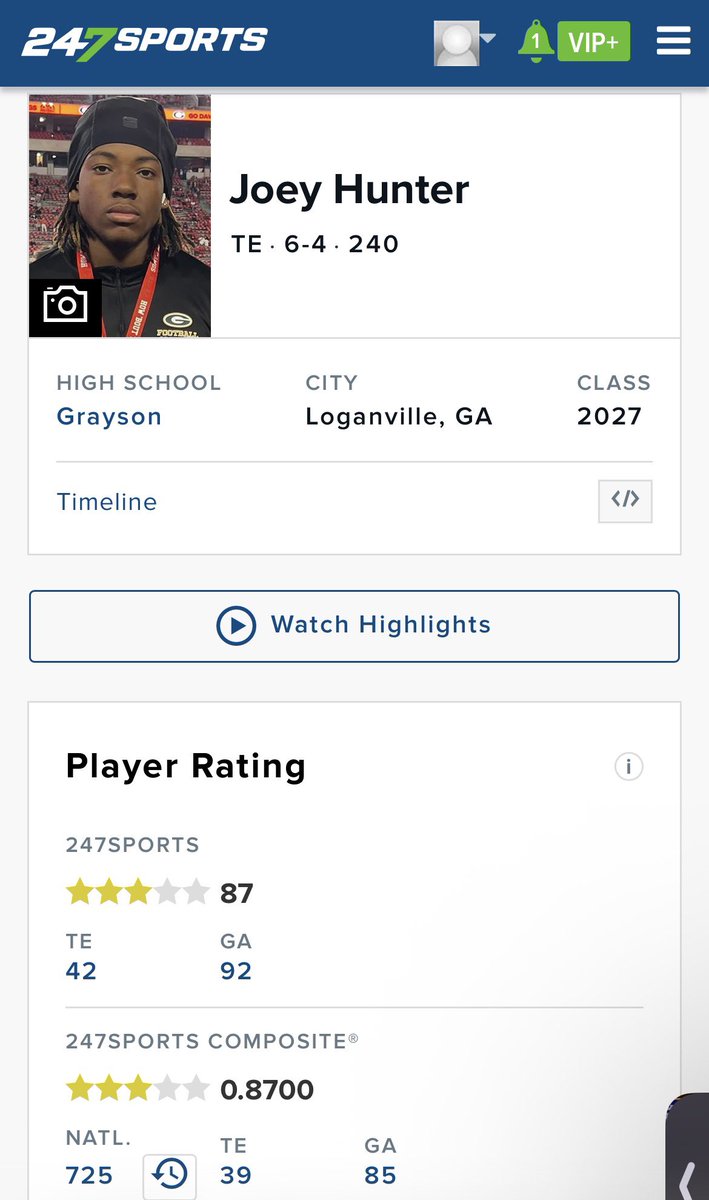Watch Highlights for Joey Hunter
709x1200 pixels.
click(354, 626)
